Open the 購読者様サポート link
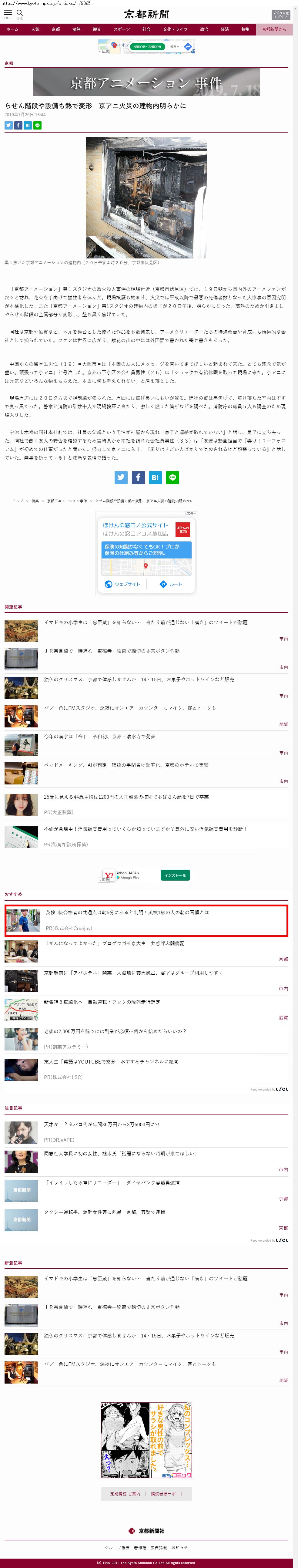The image size is (298, 1568). click(167, 1494)
